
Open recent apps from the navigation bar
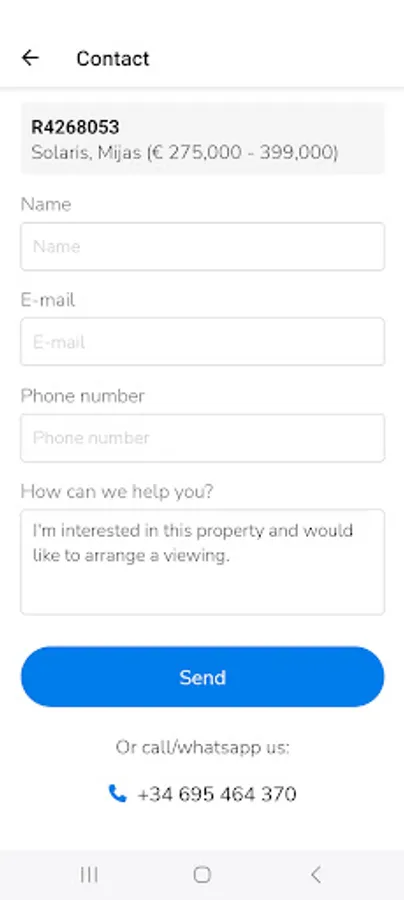[x=89, y=874]
